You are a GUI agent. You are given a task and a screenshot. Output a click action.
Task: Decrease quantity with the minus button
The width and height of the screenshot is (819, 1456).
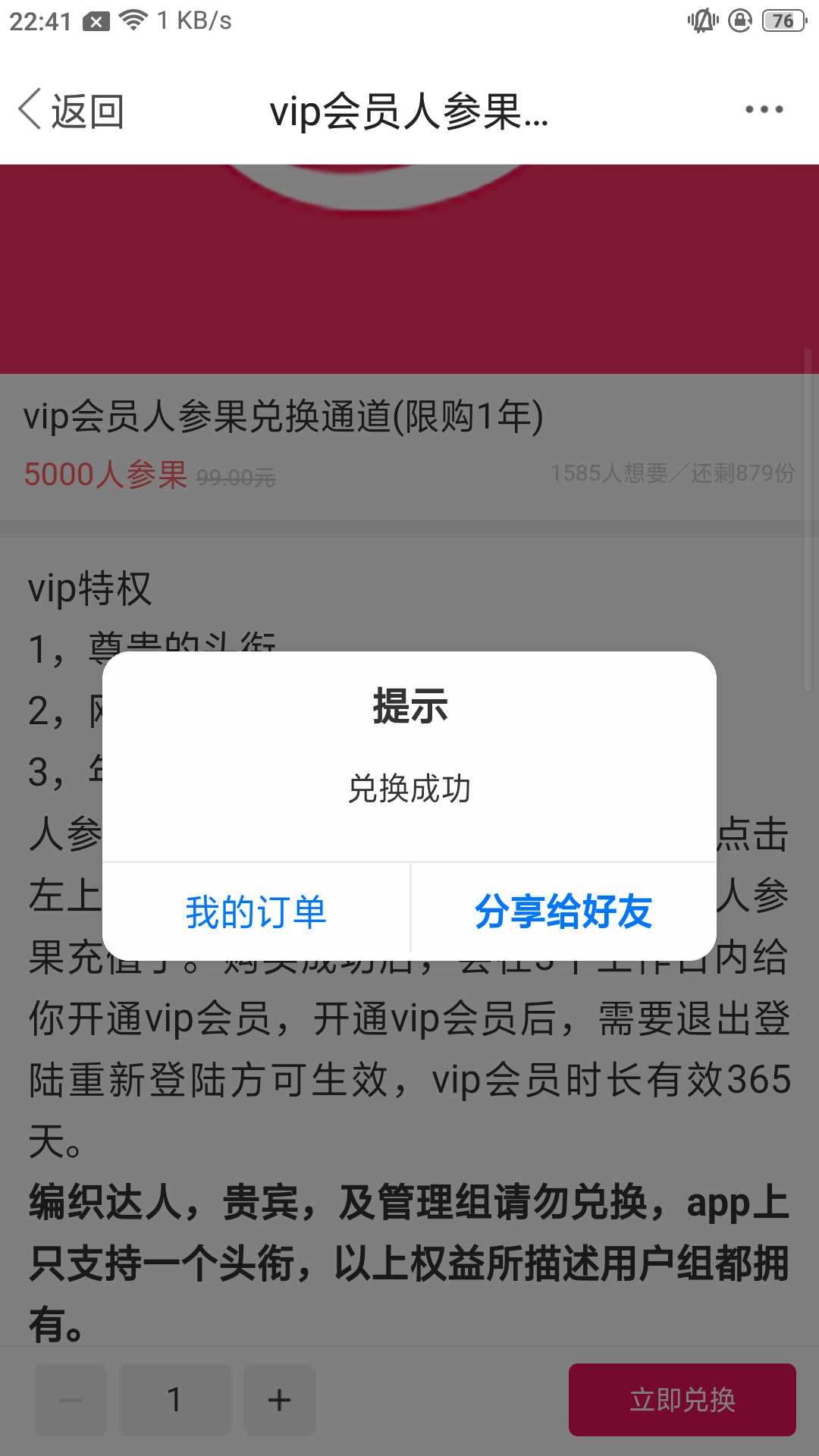click(x=71, y=1399)
